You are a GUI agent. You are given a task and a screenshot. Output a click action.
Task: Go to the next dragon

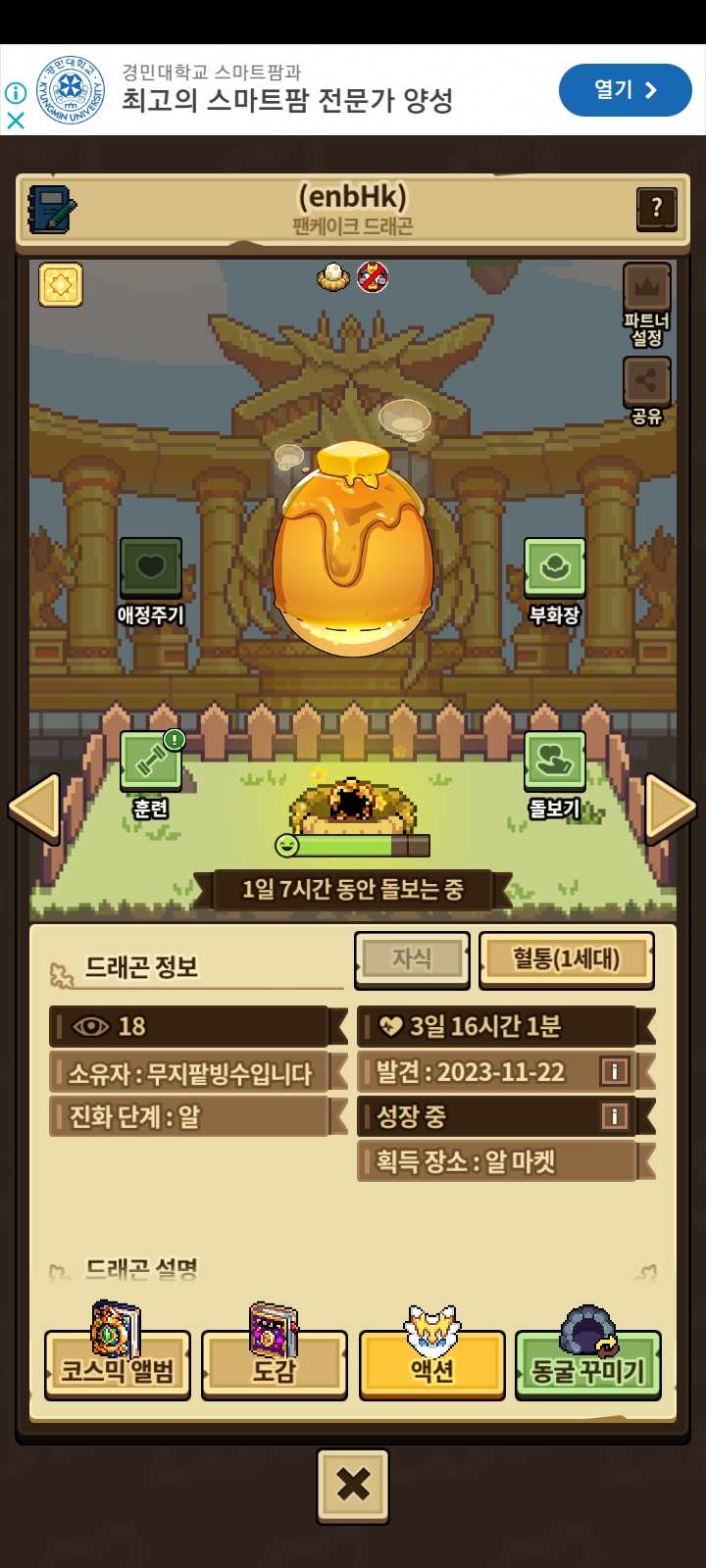coord(671,808)
